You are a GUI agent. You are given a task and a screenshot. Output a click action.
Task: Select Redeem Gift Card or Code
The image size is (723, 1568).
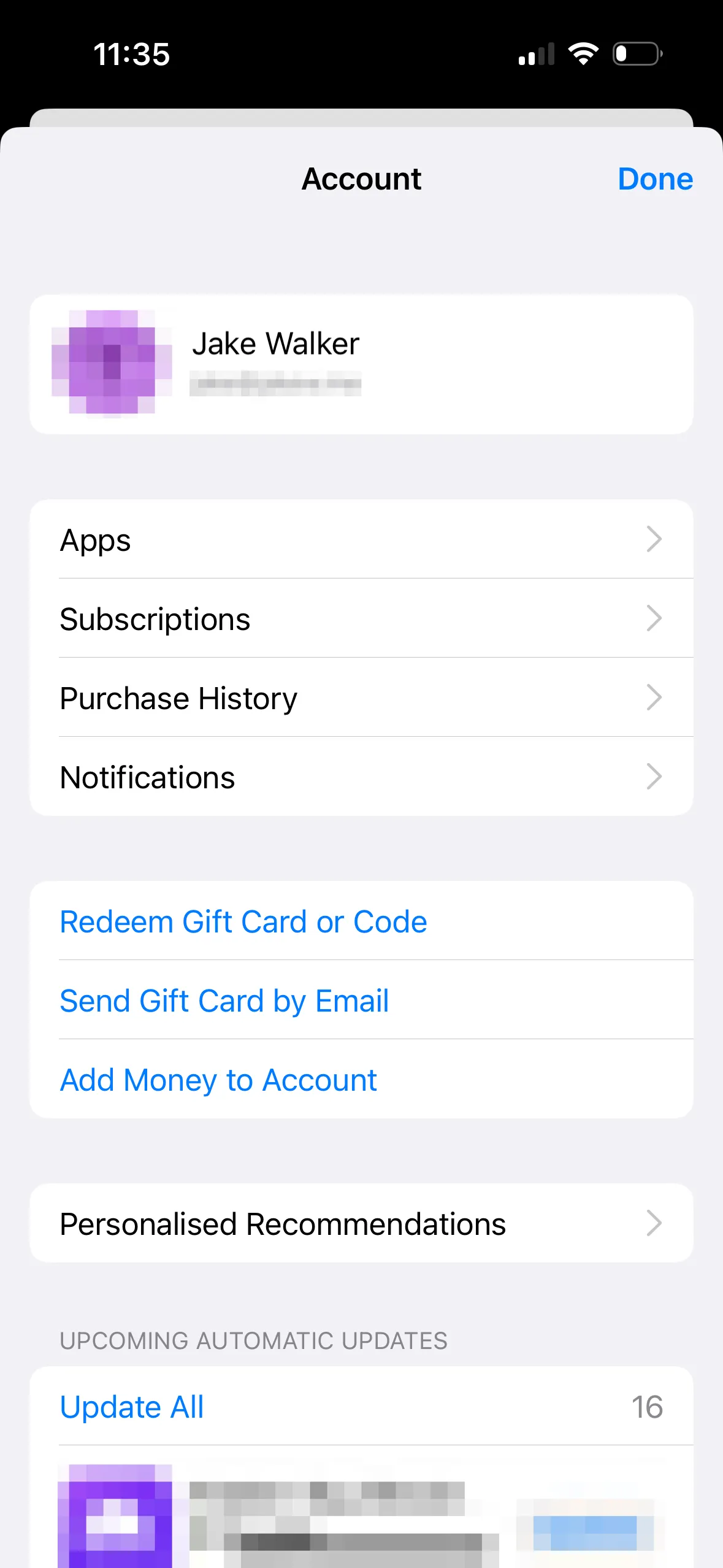[x=243, y=921]
